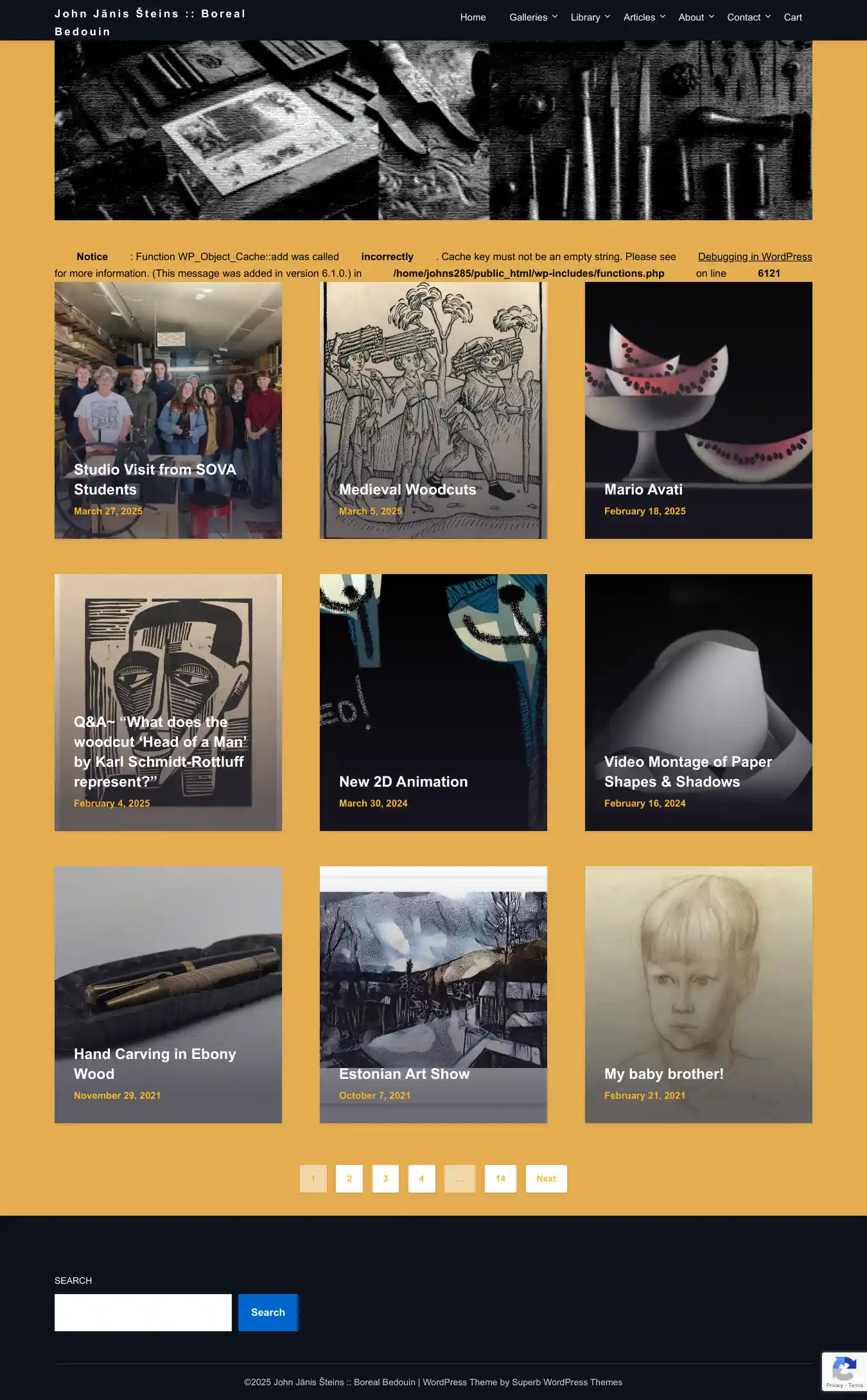The width and height of the screenshot is (867, 1400).
Task: Open the Debugging in WordPress link
Action: tap(755, 257)
